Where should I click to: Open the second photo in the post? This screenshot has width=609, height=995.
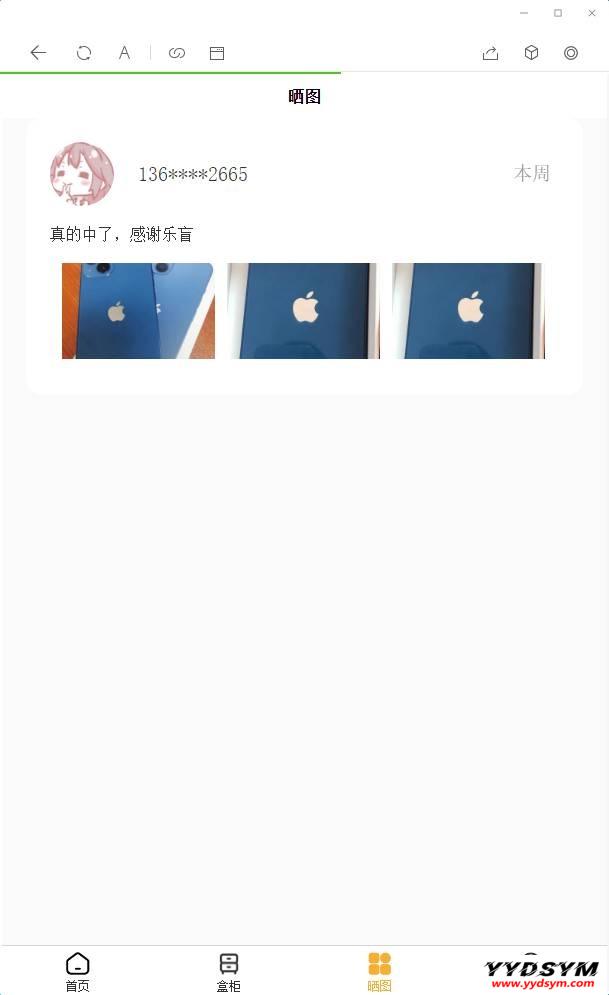pyautogui.click(x=303, y=311)
